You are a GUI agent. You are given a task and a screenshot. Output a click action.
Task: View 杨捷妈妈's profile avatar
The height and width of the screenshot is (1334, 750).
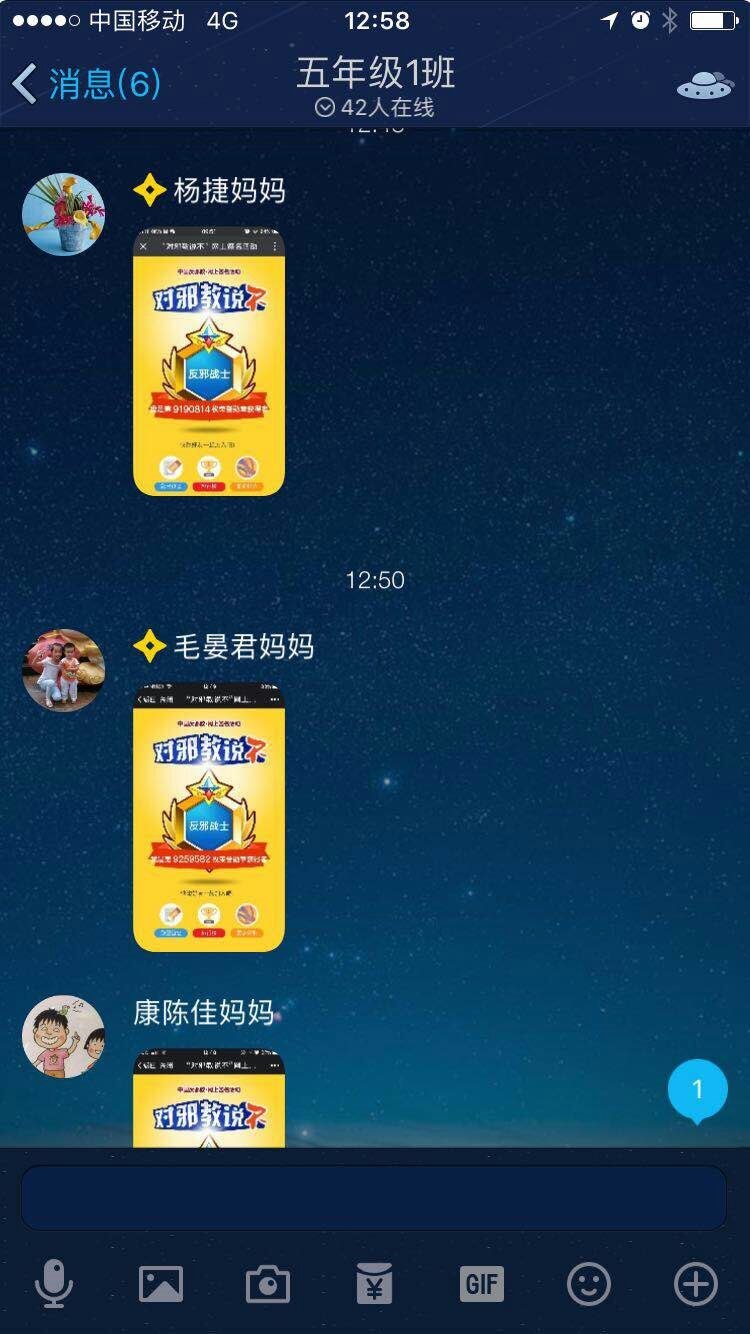point(63,214)
